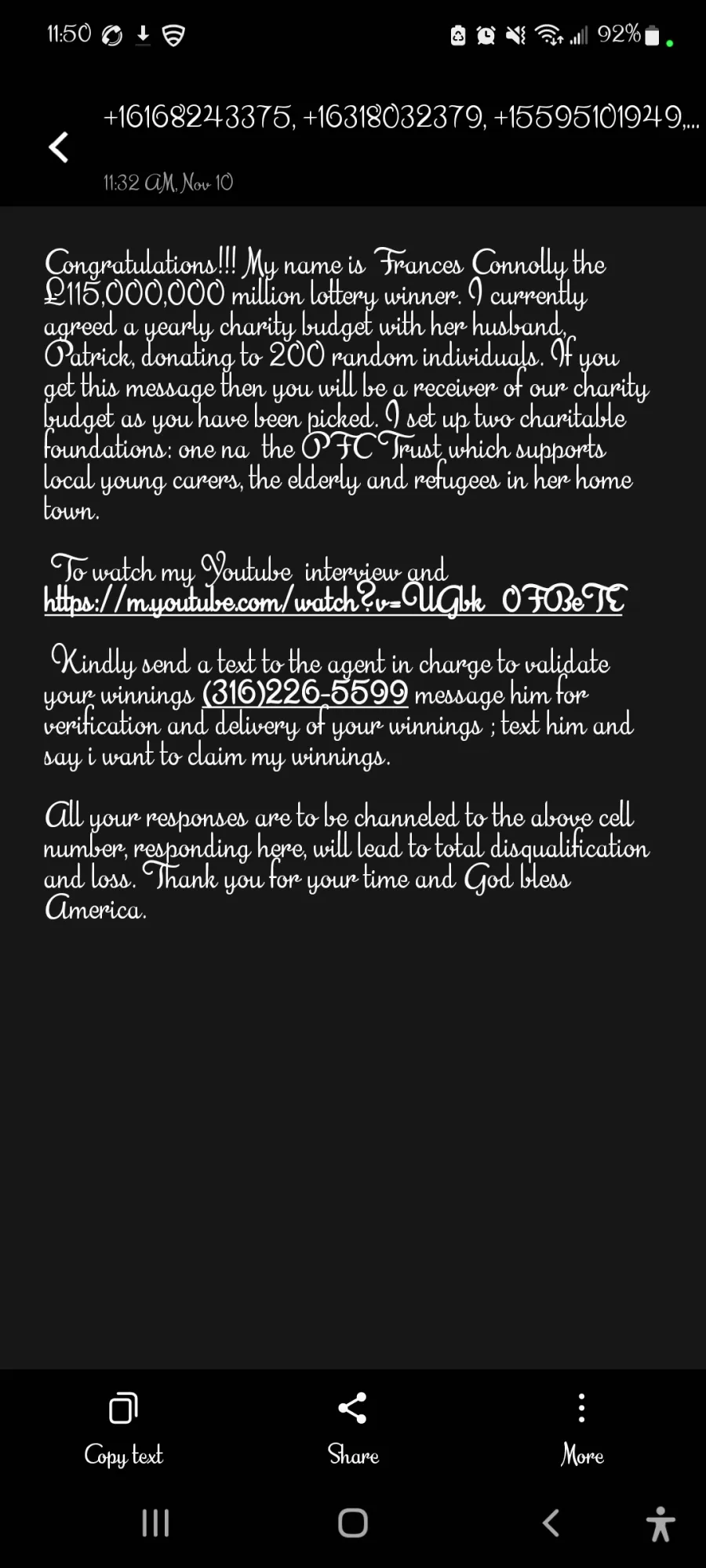
Task: Tap the underlined phone number (316)226-5599
Action: tap(305, 694)
